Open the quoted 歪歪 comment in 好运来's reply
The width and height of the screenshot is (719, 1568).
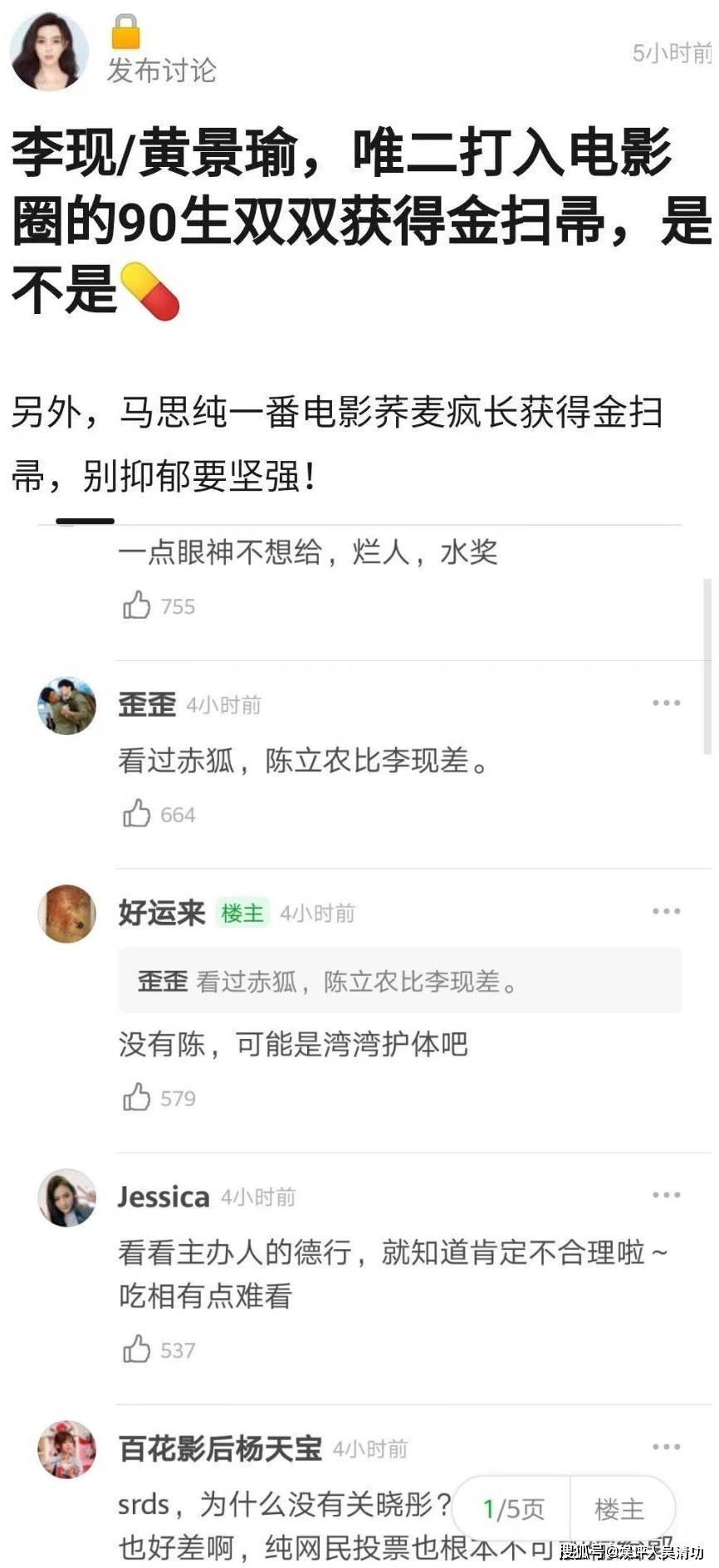click(399, 982)
